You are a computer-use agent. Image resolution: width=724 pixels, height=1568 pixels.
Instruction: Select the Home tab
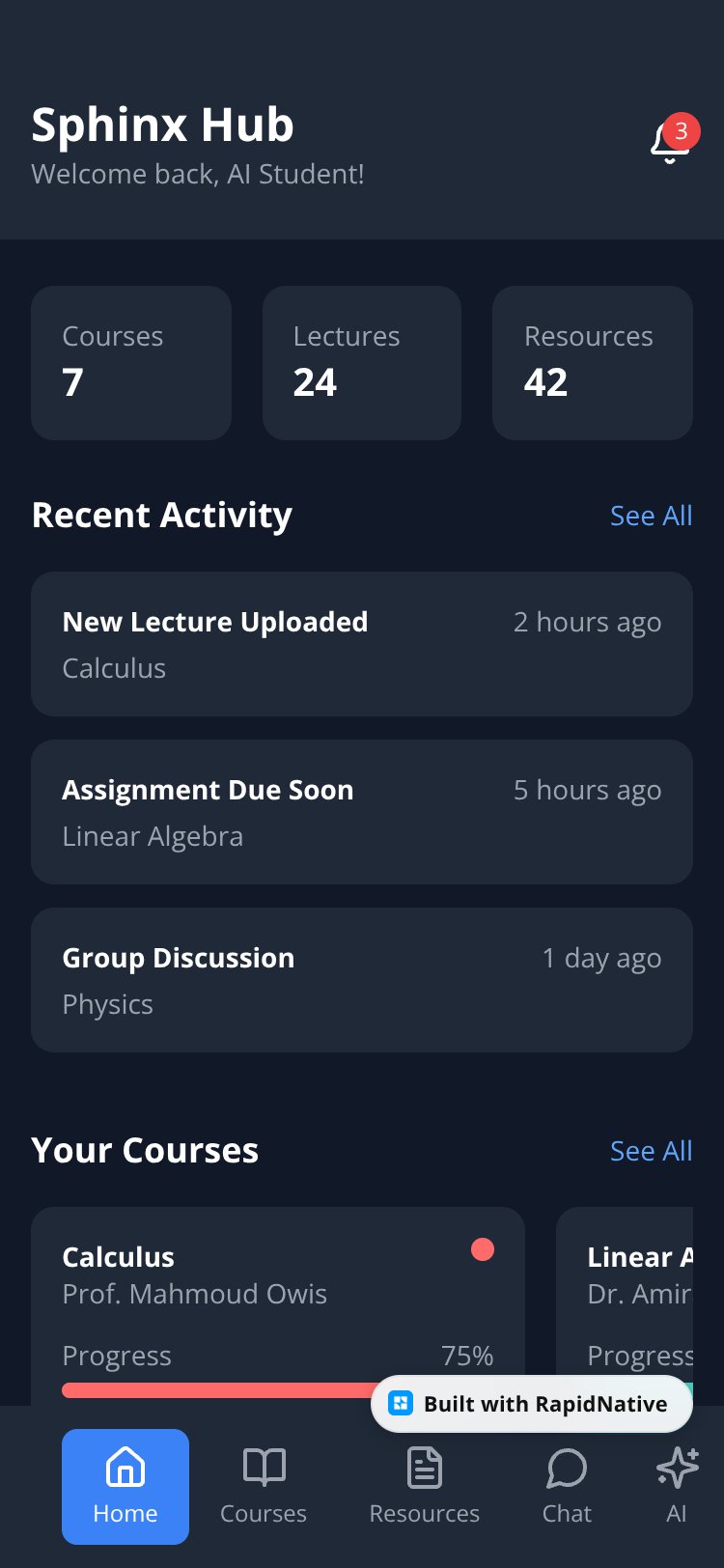point(125,1487)
